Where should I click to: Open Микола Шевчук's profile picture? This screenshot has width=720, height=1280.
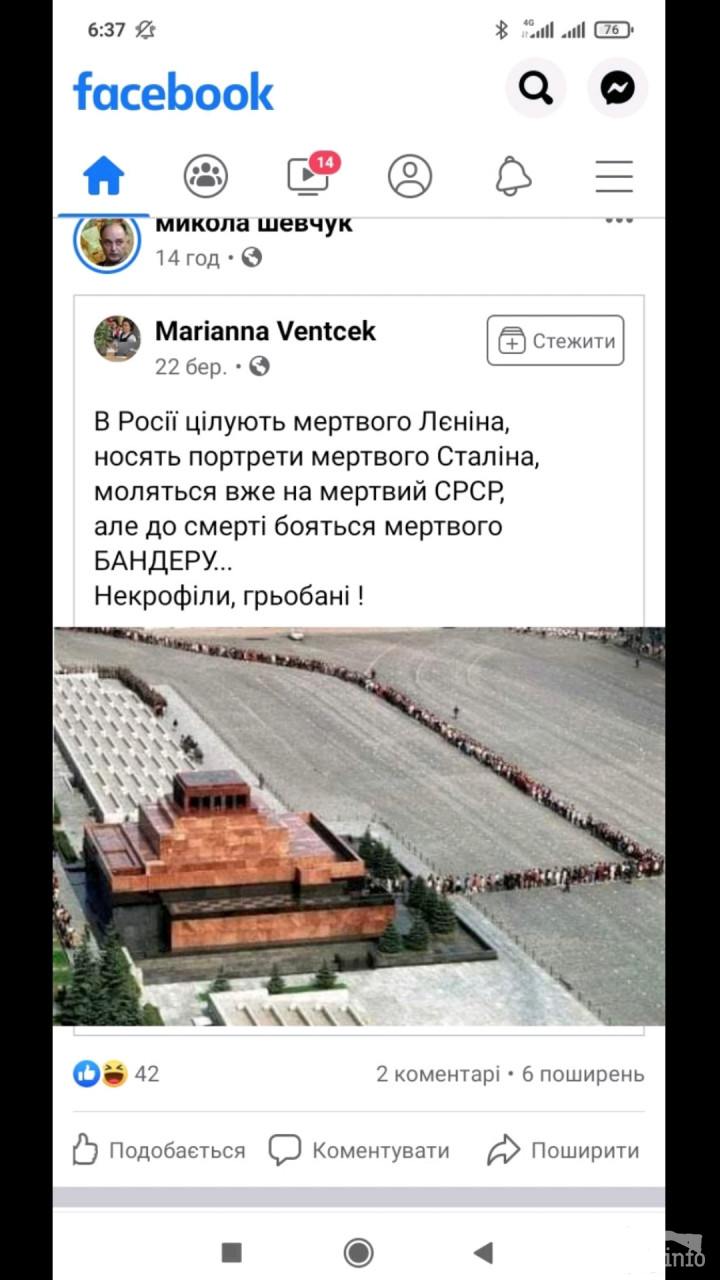tap(107, 242)
